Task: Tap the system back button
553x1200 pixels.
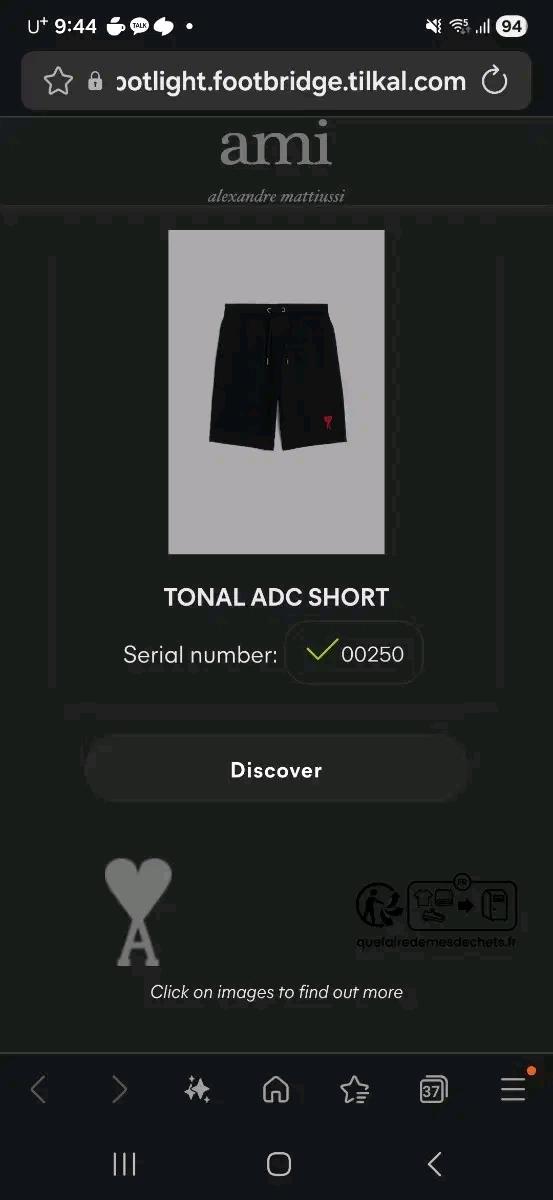Action: [x=434, y=1163]
